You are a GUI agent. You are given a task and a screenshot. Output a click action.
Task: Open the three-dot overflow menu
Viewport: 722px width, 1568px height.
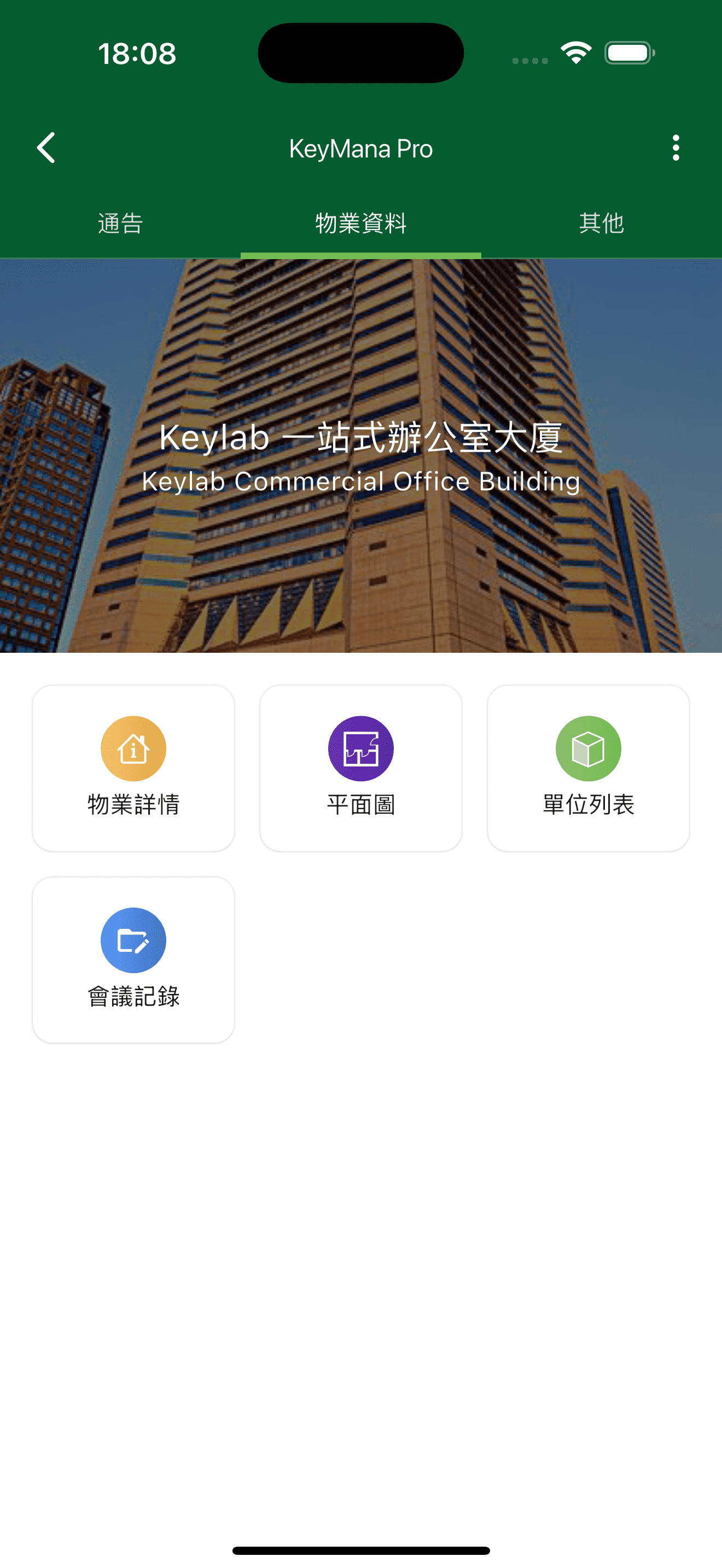click(675, 148)
